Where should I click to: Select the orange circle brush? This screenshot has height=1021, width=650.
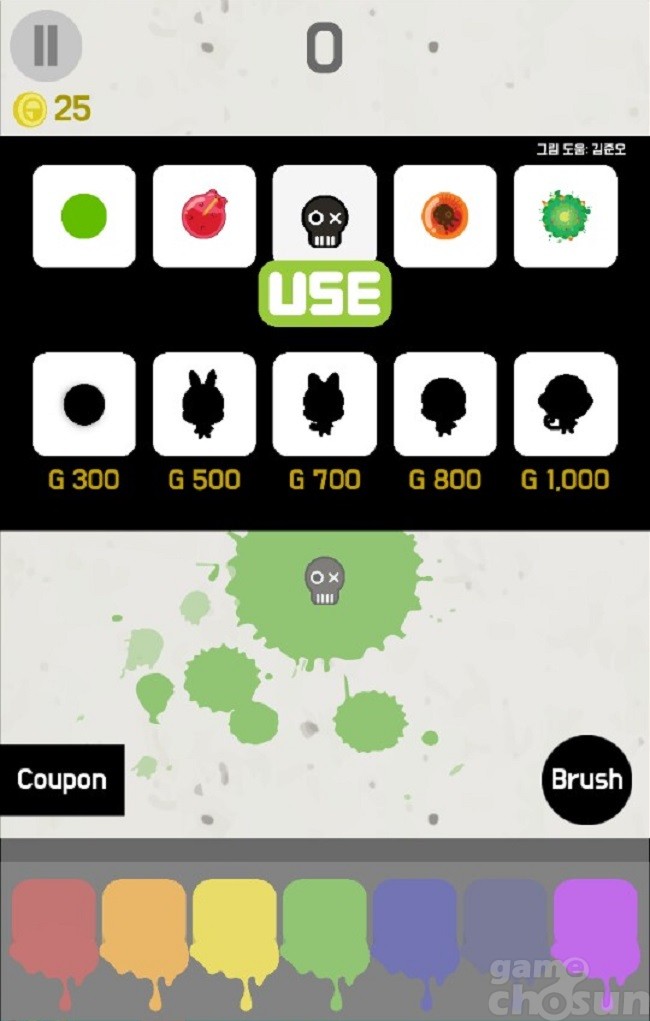click(x=444, y=216)
